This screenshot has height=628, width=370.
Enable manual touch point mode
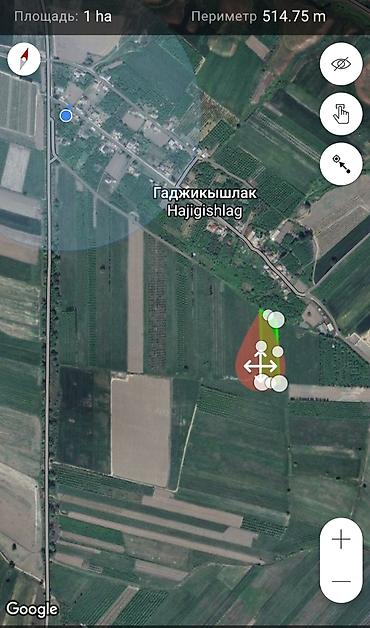341,114
